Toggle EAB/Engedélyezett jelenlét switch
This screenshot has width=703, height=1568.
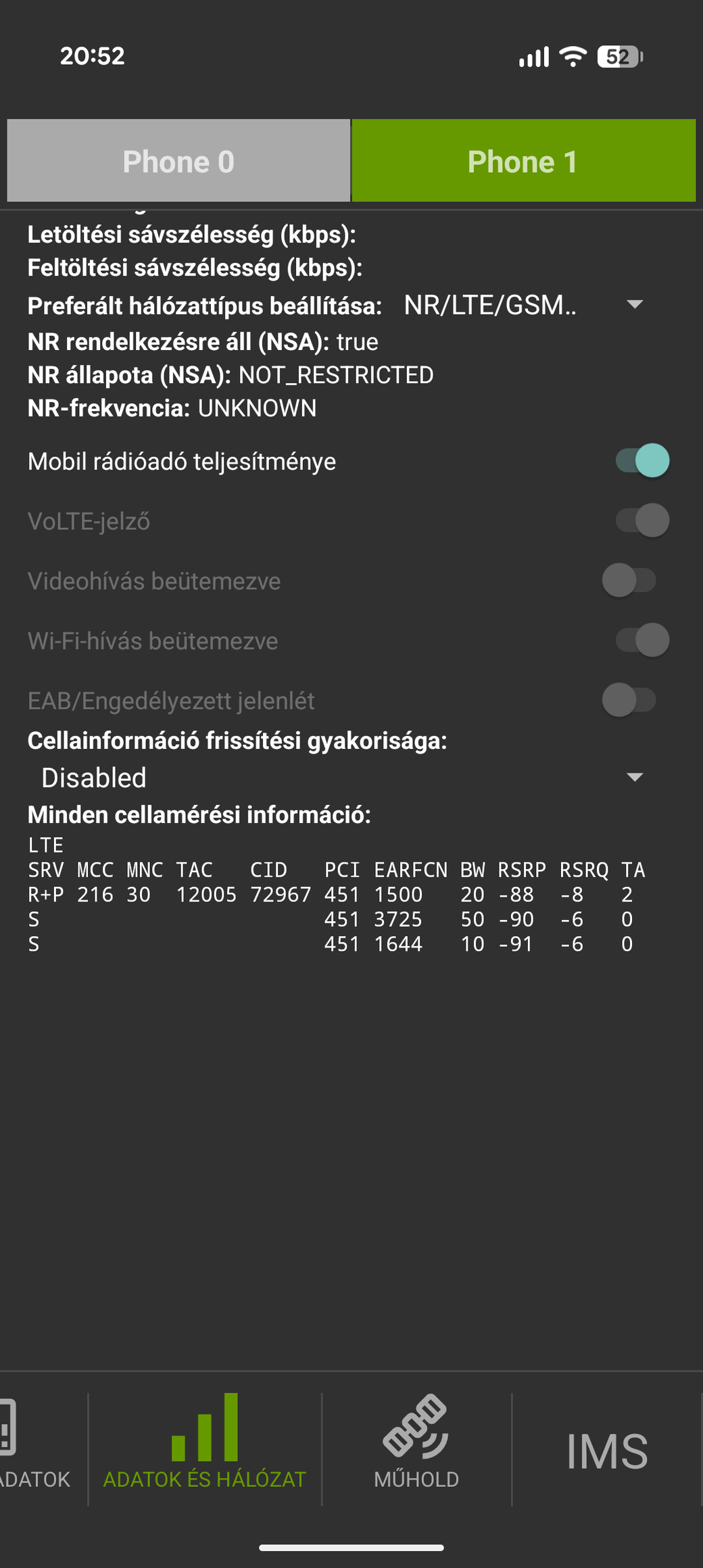[x=629, y=700]
